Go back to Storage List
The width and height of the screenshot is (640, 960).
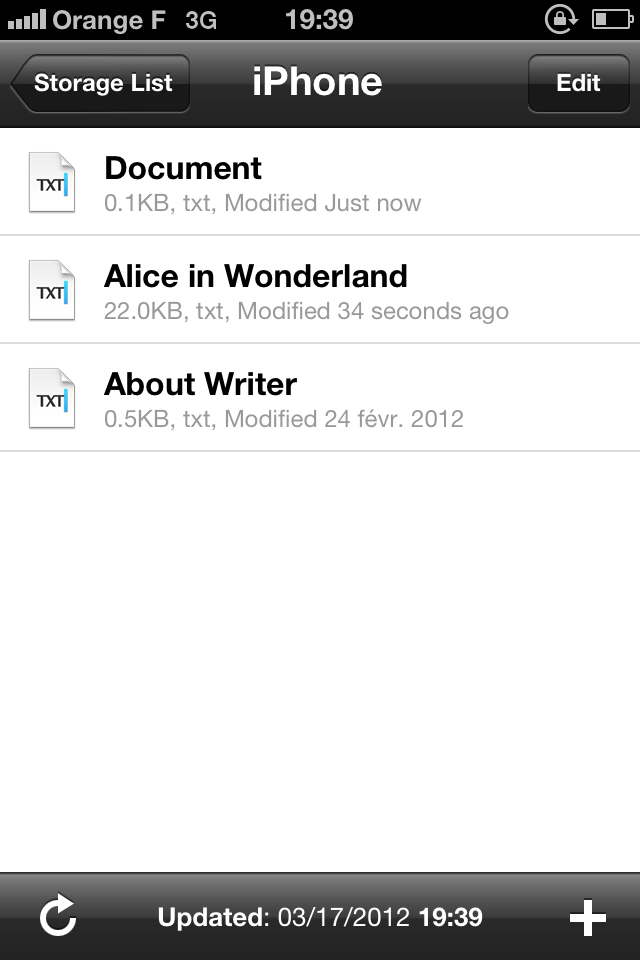click(x=101, y=84)
